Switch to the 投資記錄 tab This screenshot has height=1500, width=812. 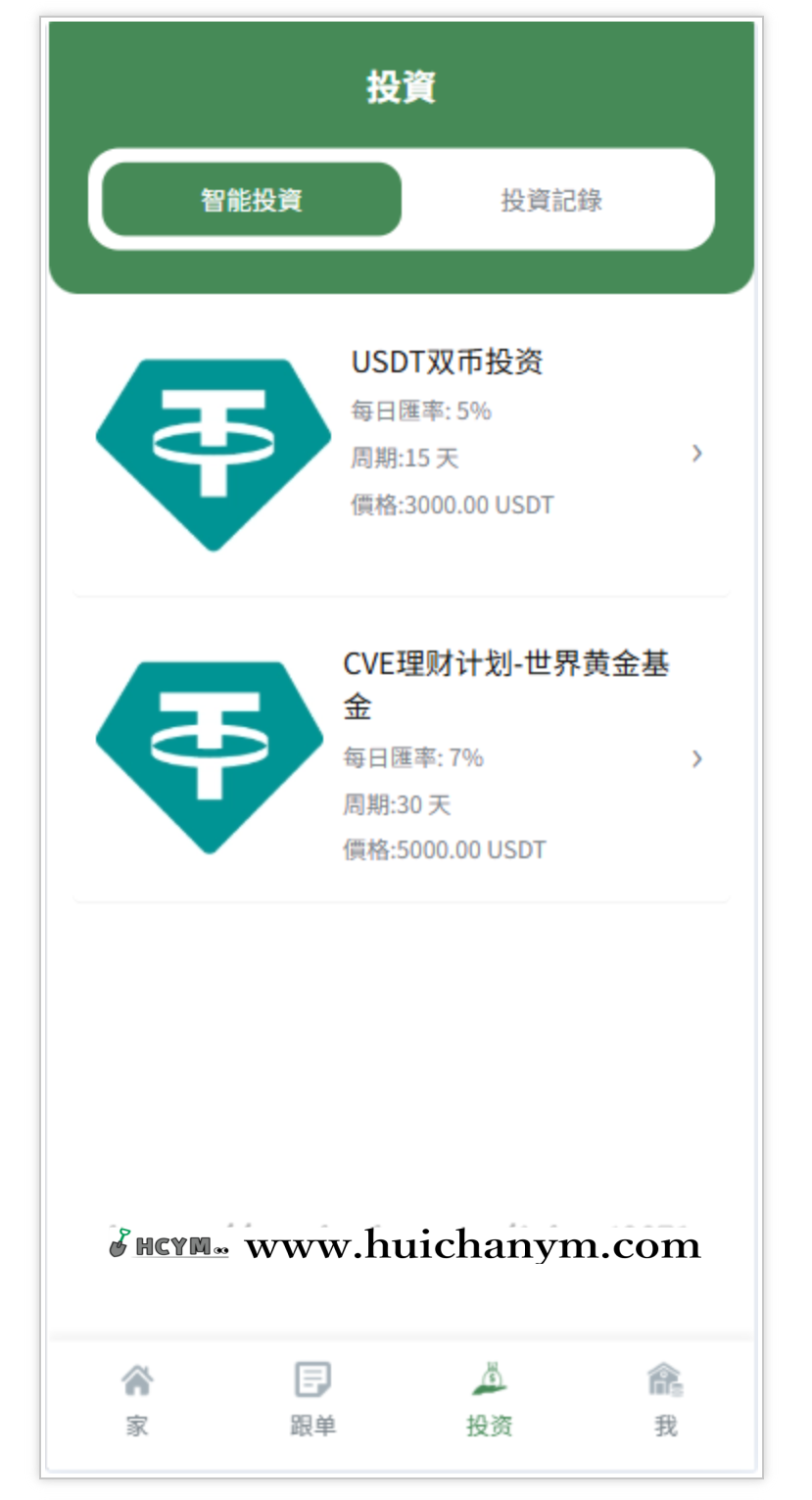(x=550, y=199)
